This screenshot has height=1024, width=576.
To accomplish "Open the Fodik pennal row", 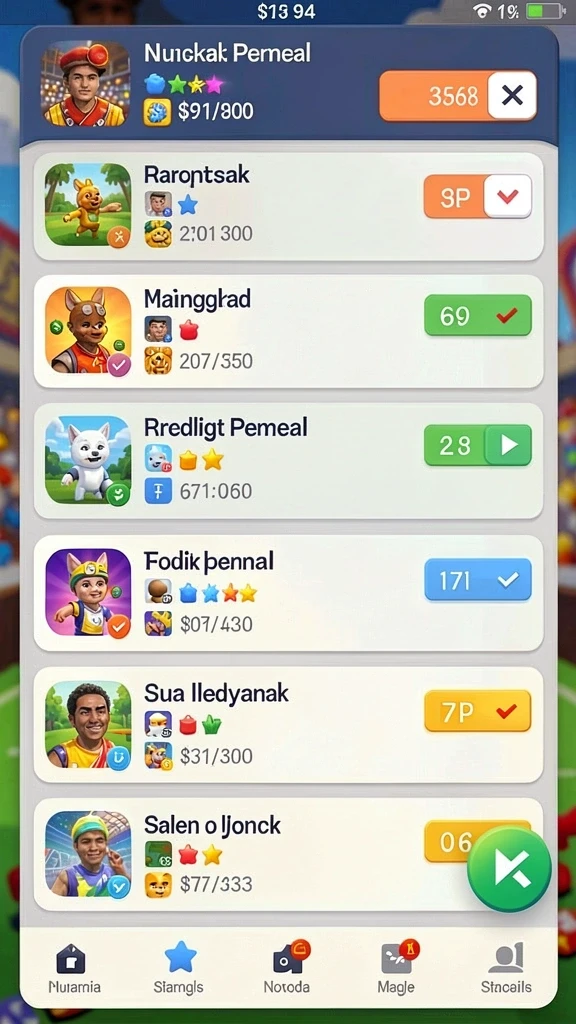I will pyautogui.click(x=288, y=593).
